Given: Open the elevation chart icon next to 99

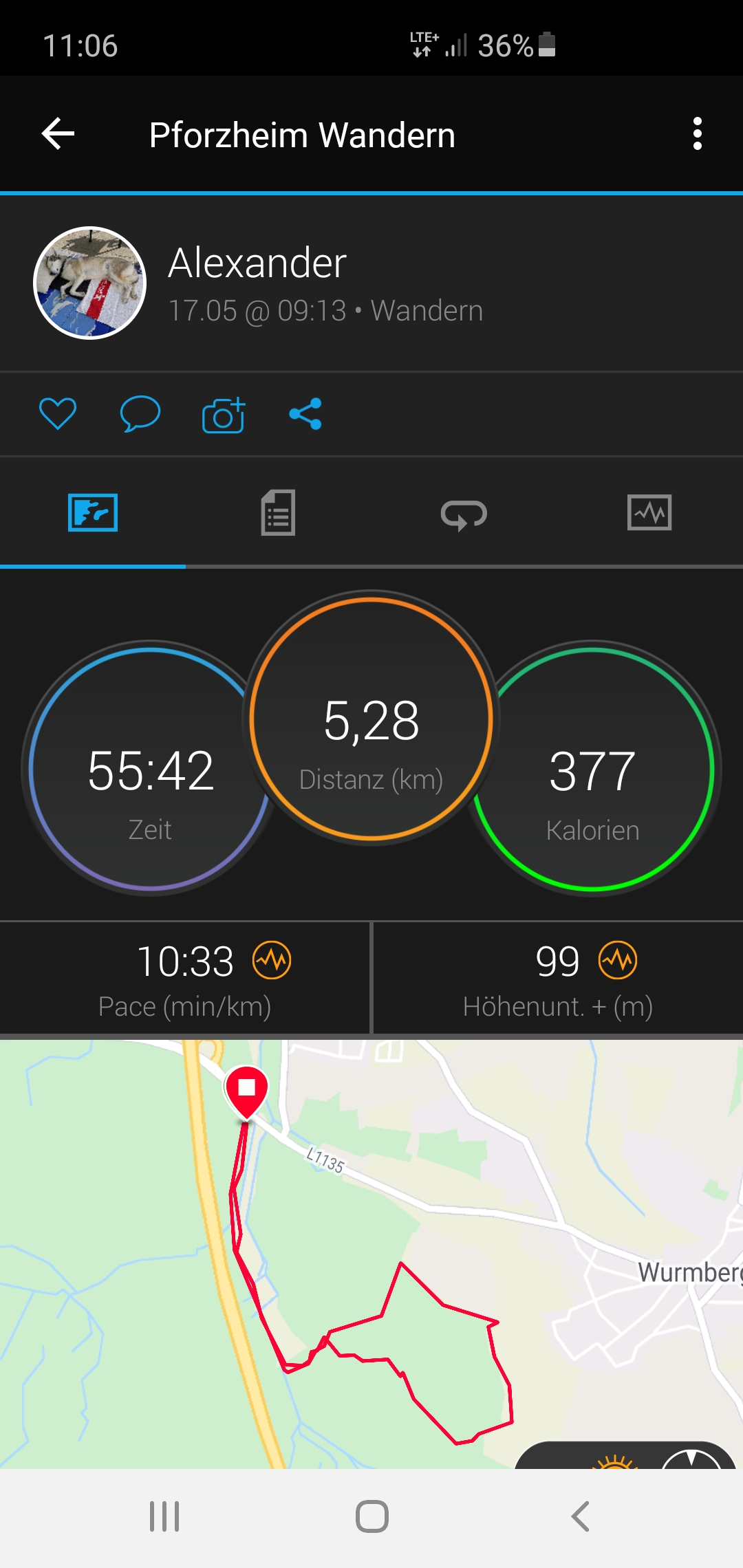Looking at the screenshot, I should pyautogui.click(x=618, y=960).
